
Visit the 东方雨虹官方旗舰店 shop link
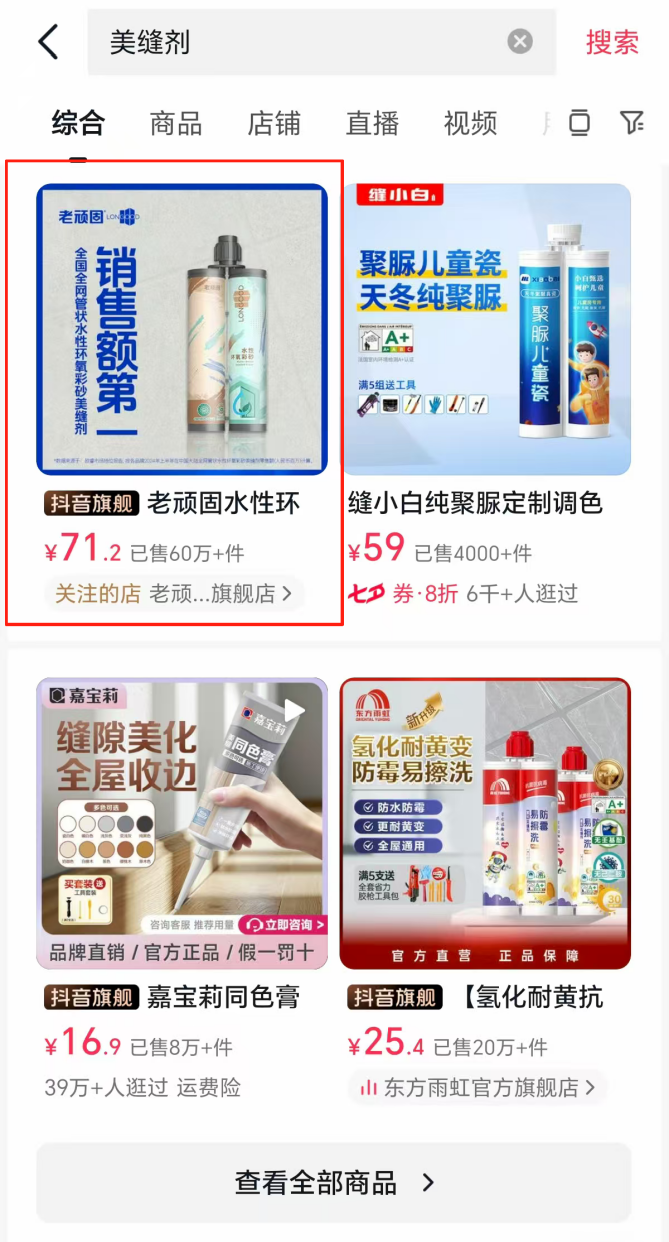point(479,1087)
